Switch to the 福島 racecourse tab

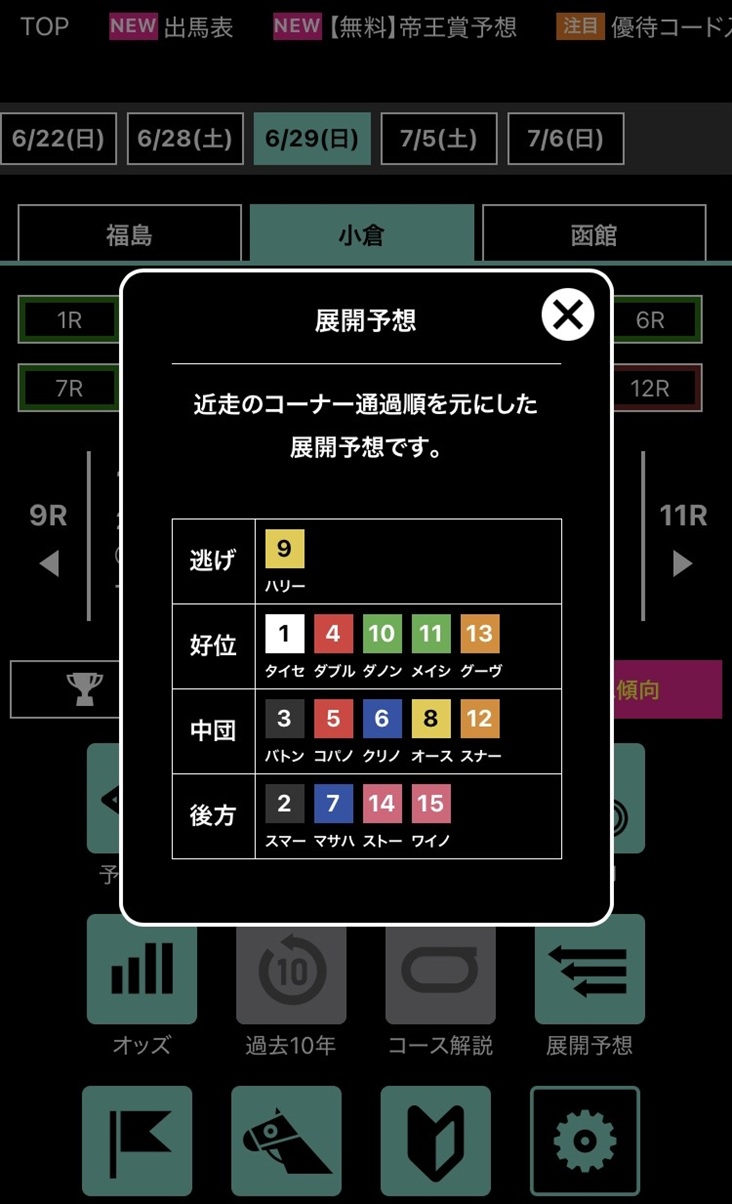coord(130,234)
